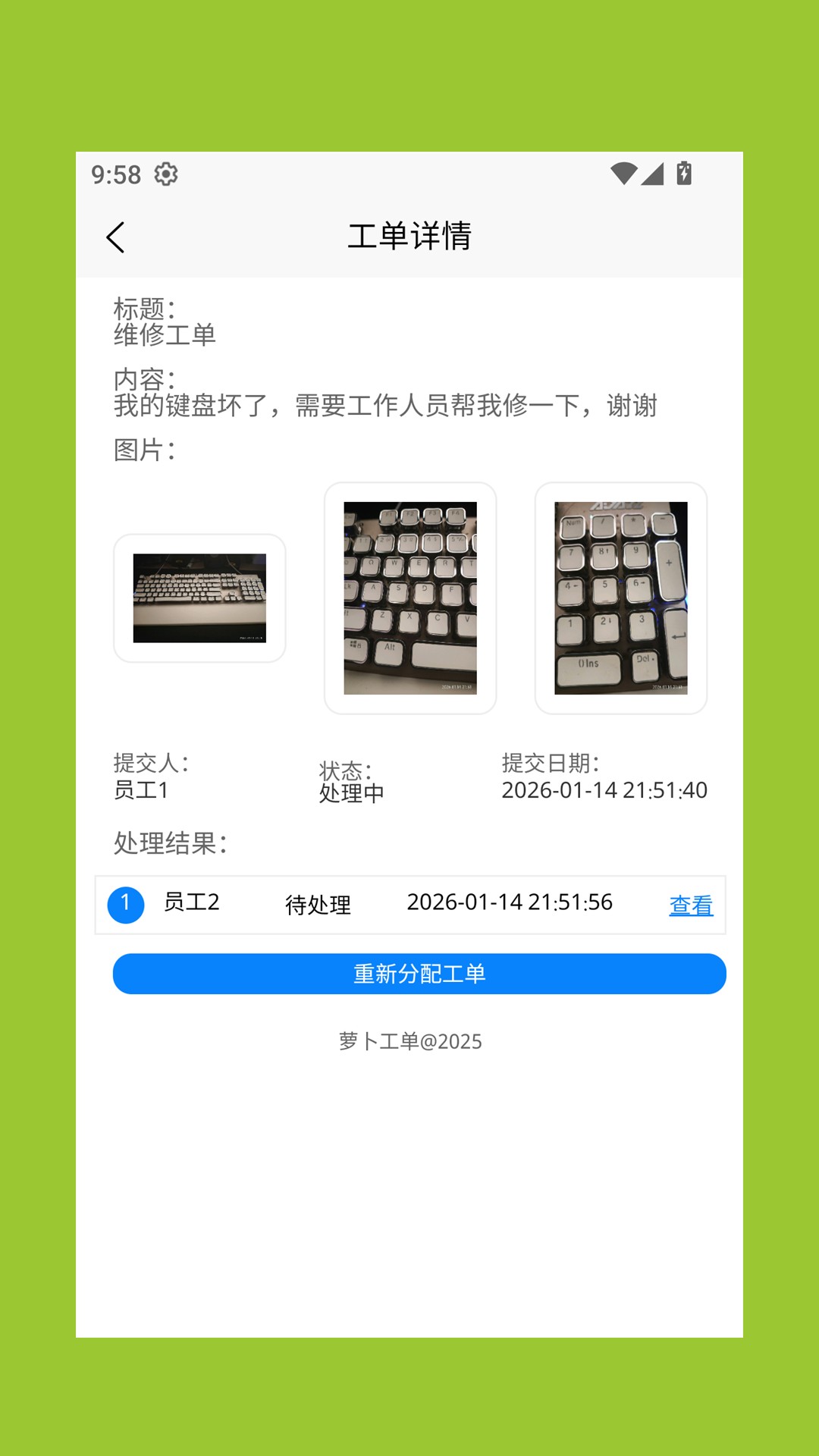
Task: Tap the clock showing 9:58
Action: 115,175
